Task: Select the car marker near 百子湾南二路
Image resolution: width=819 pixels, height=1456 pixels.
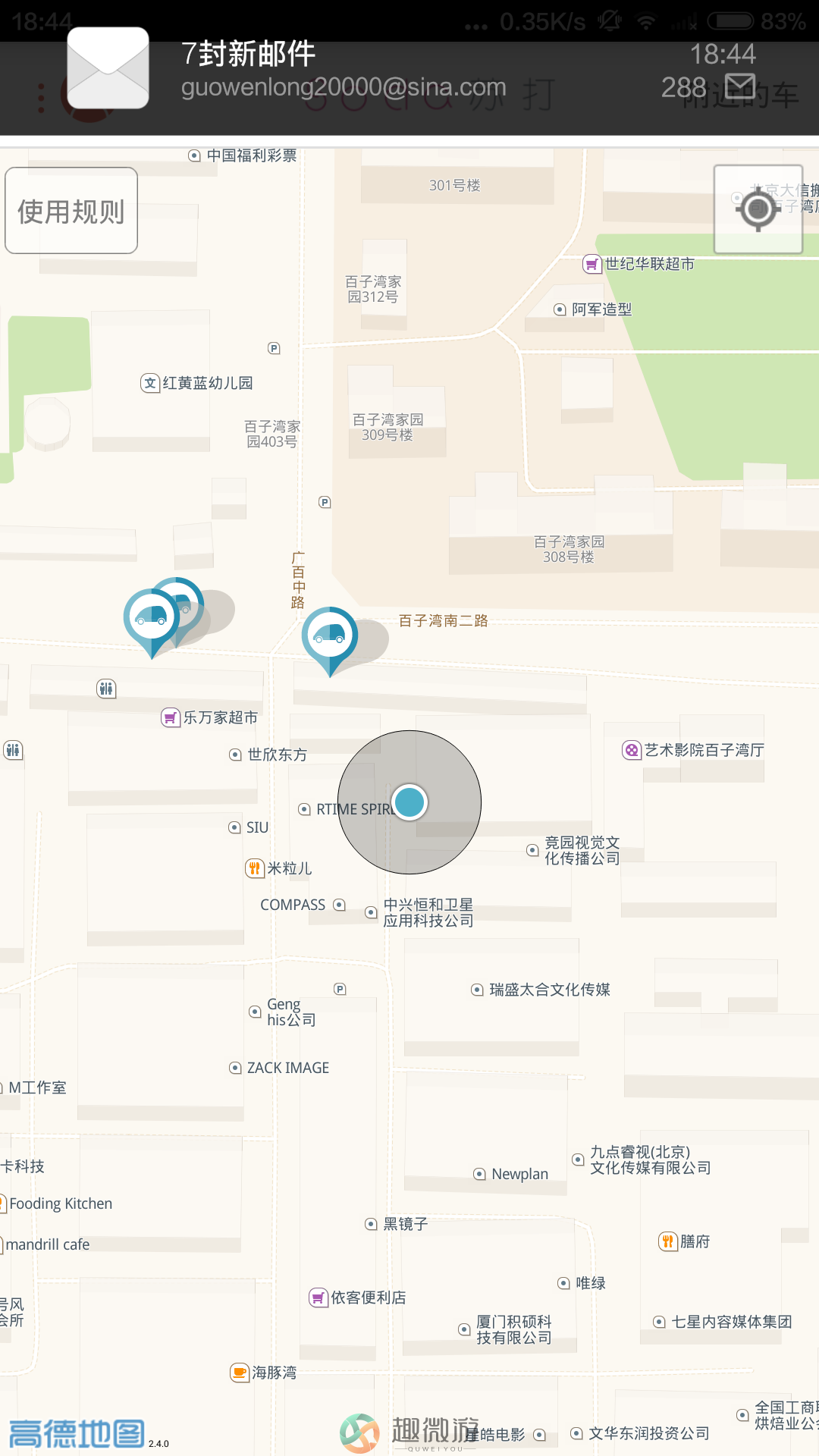Action: tap(329, 635)
